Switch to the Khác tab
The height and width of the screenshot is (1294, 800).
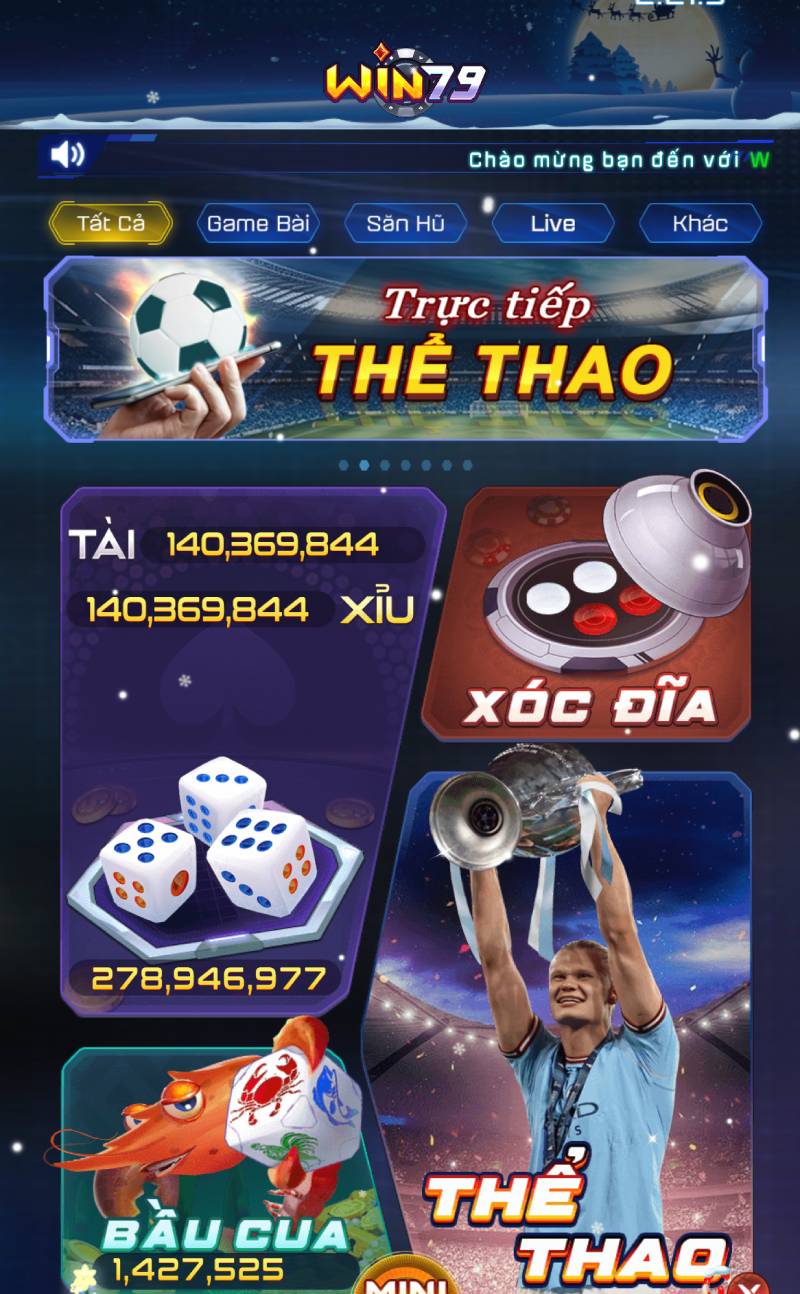click(x=700, y=223)
